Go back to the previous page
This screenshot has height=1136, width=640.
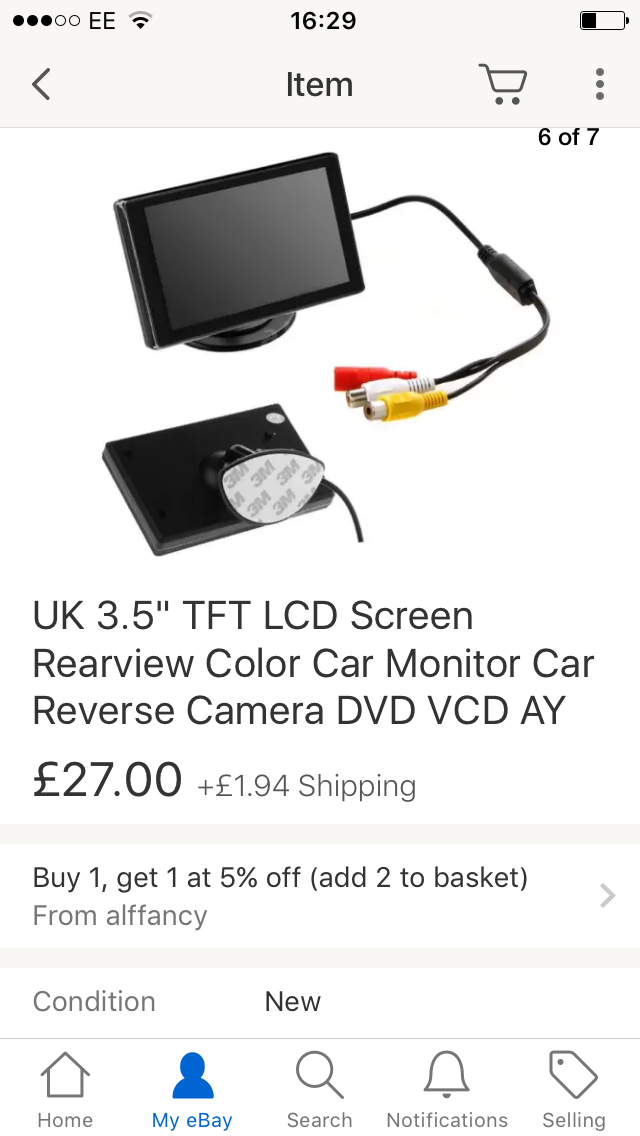coord(41,84)
